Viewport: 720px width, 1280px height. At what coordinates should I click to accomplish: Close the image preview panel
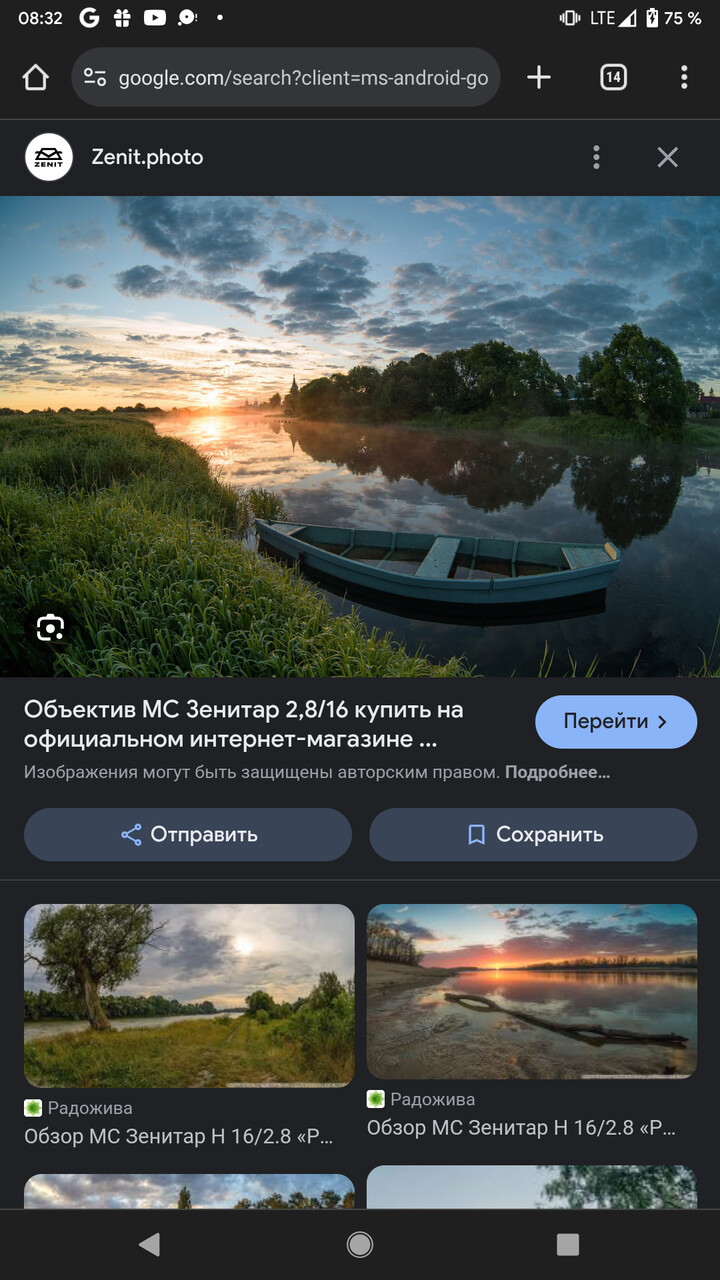click(x=667, y=157)
